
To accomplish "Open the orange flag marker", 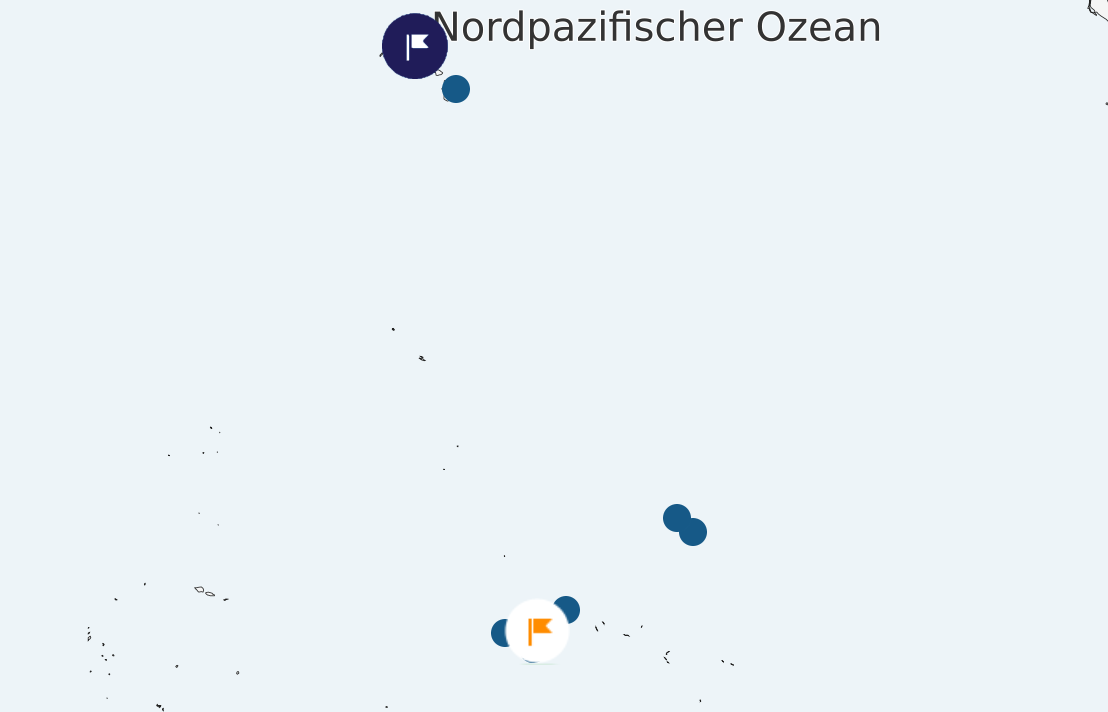I will click(538, 631).
